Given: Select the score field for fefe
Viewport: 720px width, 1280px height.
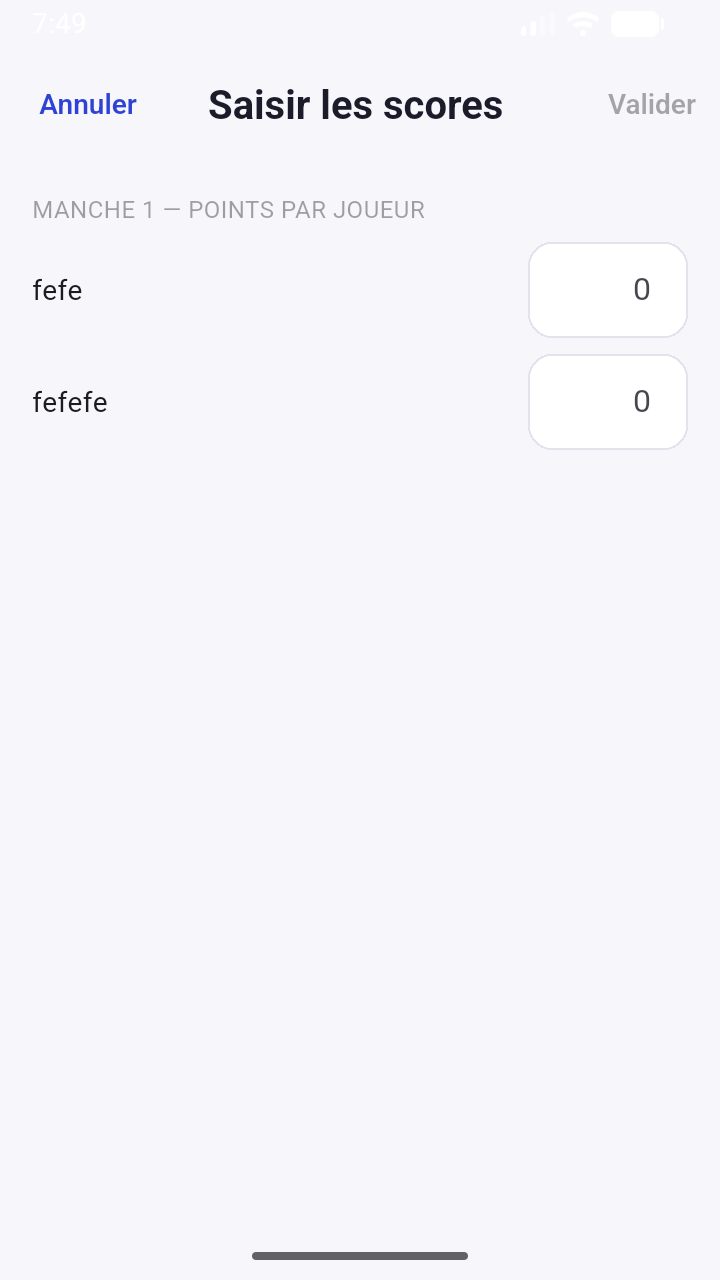Looking at the screenshot, I should point(608,290).
